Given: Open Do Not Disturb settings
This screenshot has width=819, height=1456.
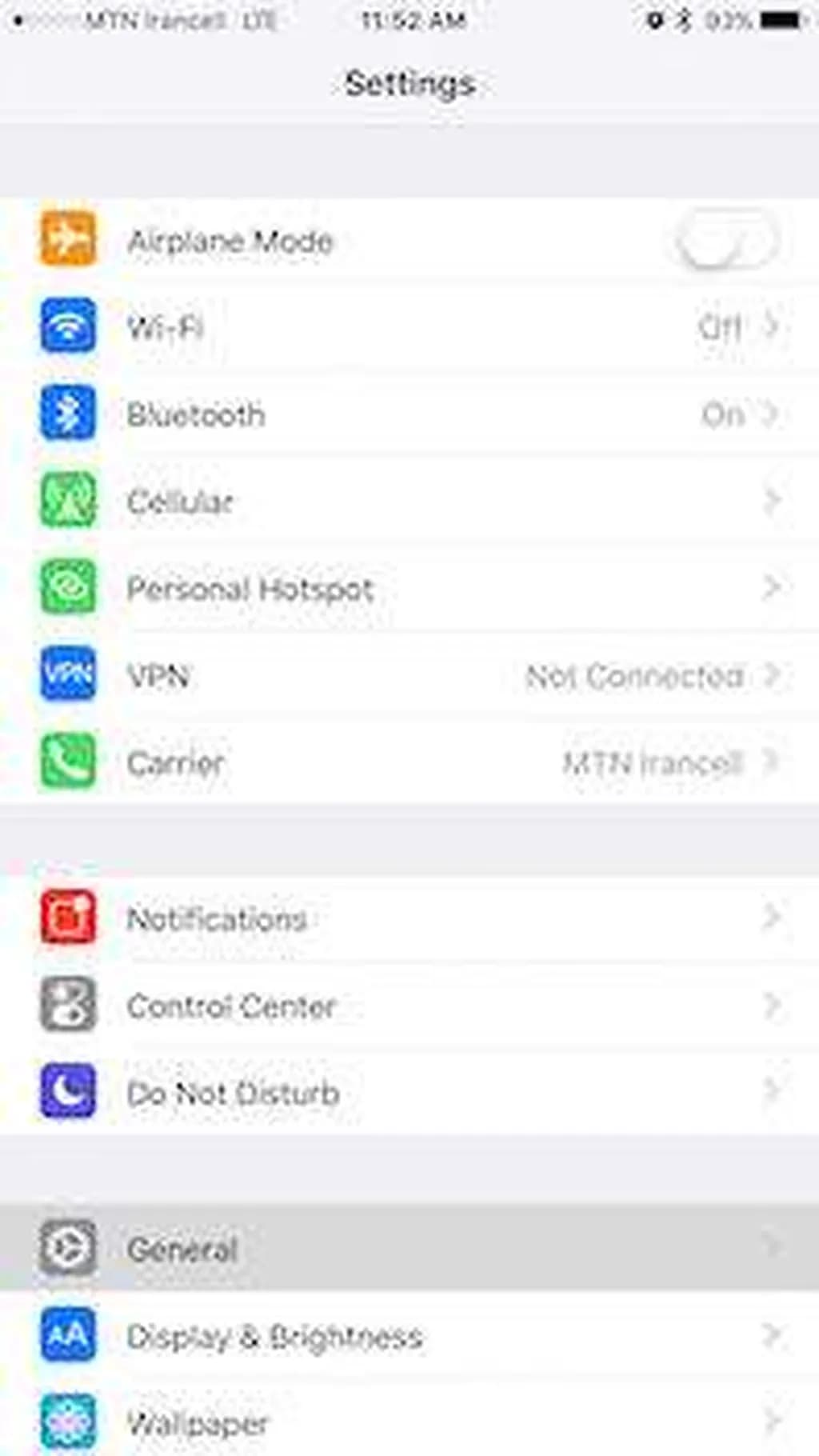Looking at the screenshot, I should pos(408,1092).
